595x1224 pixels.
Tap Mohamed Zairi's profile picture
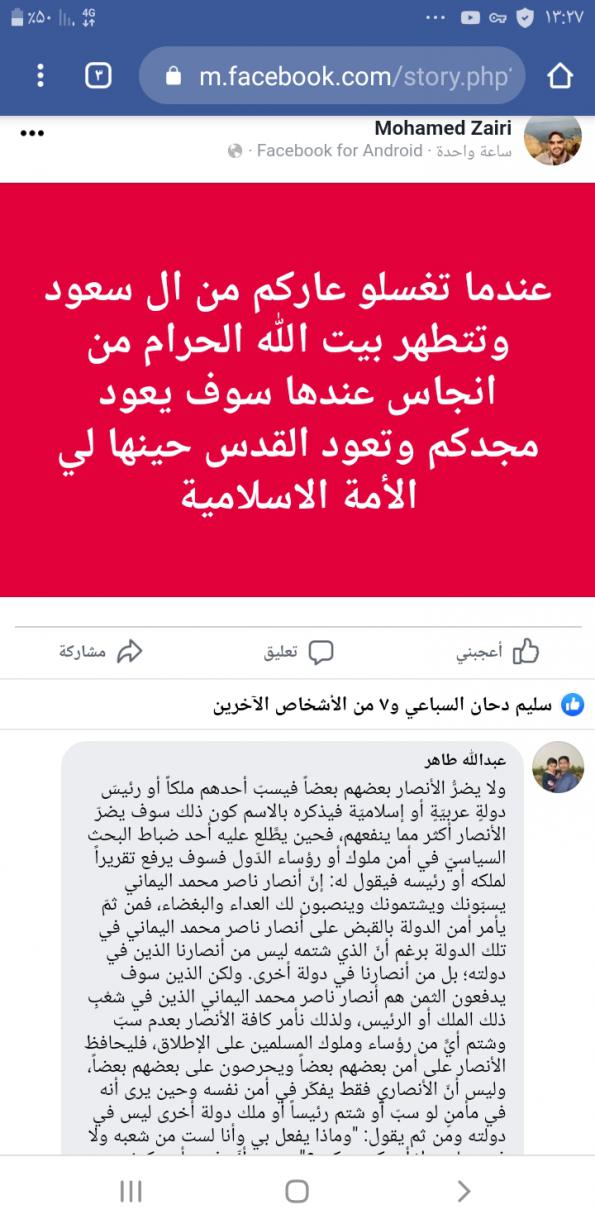(x=553, y=140)
